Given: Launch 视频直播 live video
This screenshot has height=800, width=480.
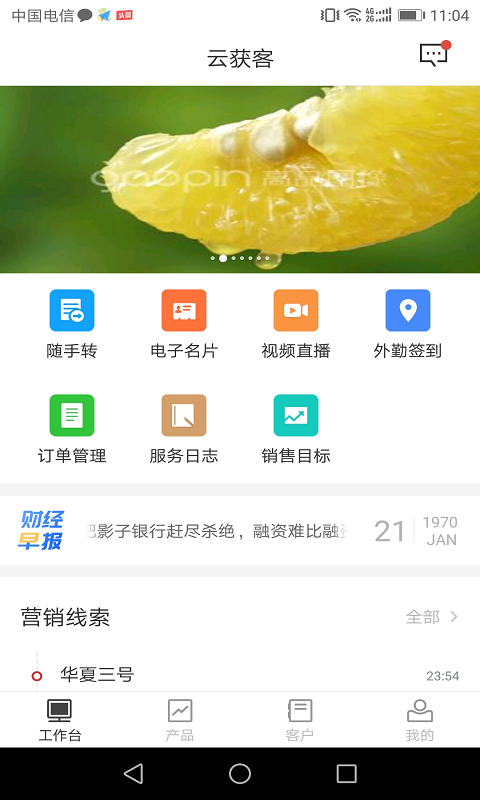Looking at the screenshot, I should pyautogui.click(x=296, y=324).
